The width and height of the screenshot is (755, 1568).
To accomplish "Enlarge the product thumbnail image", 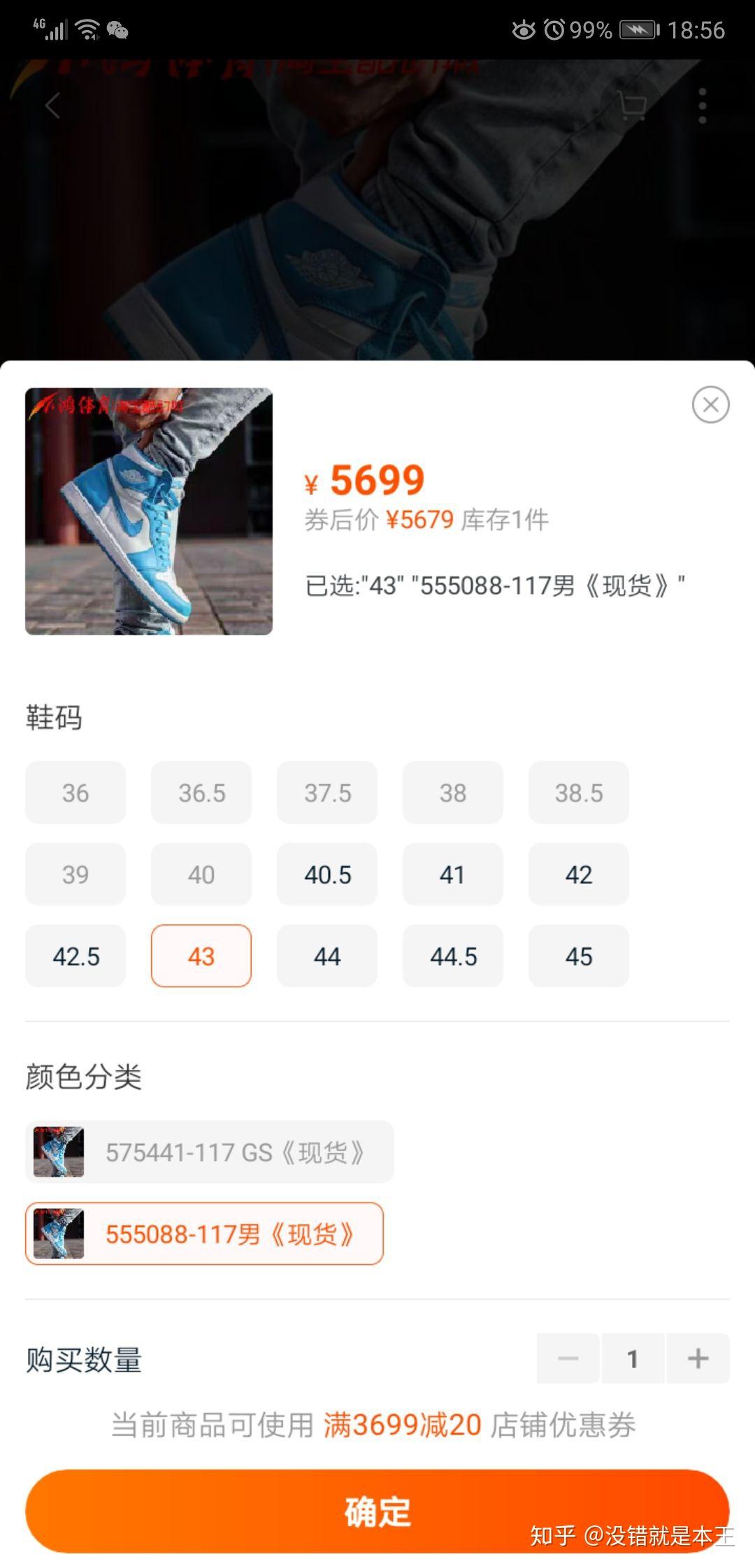I will pos(149,511).
